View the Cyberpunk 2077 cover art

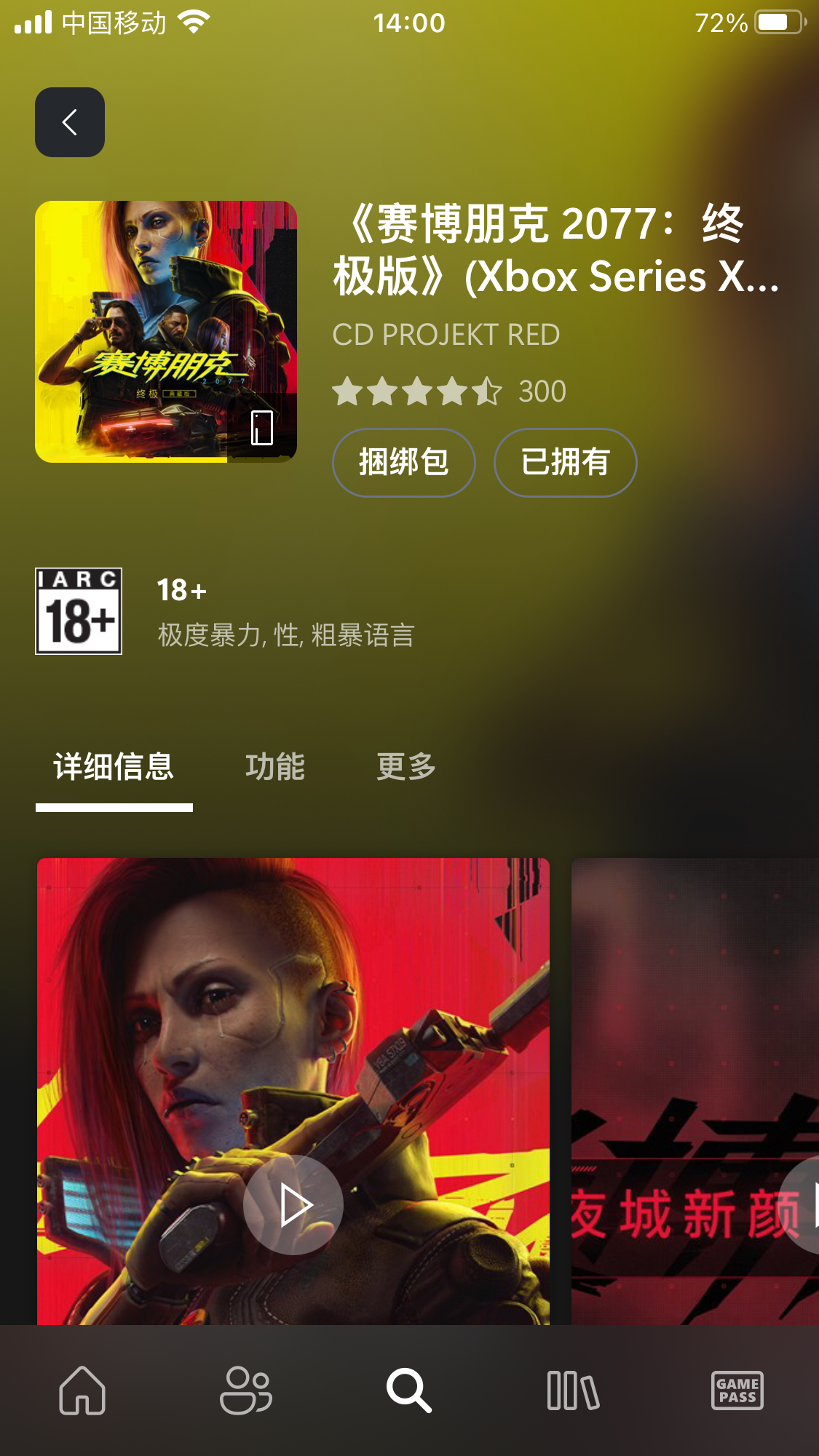166,332
